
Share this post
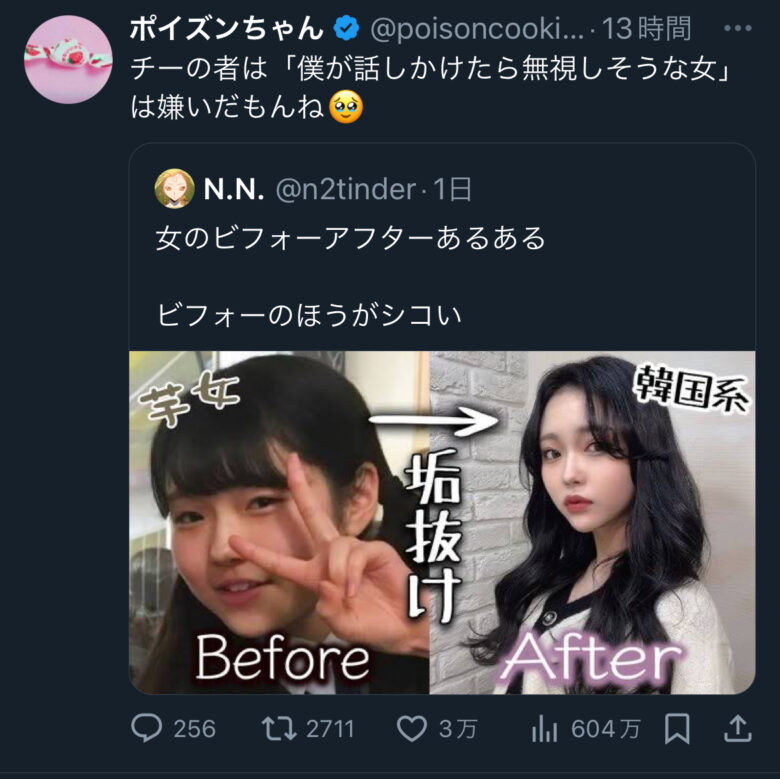pyautogui.click(x=737, y=729)
